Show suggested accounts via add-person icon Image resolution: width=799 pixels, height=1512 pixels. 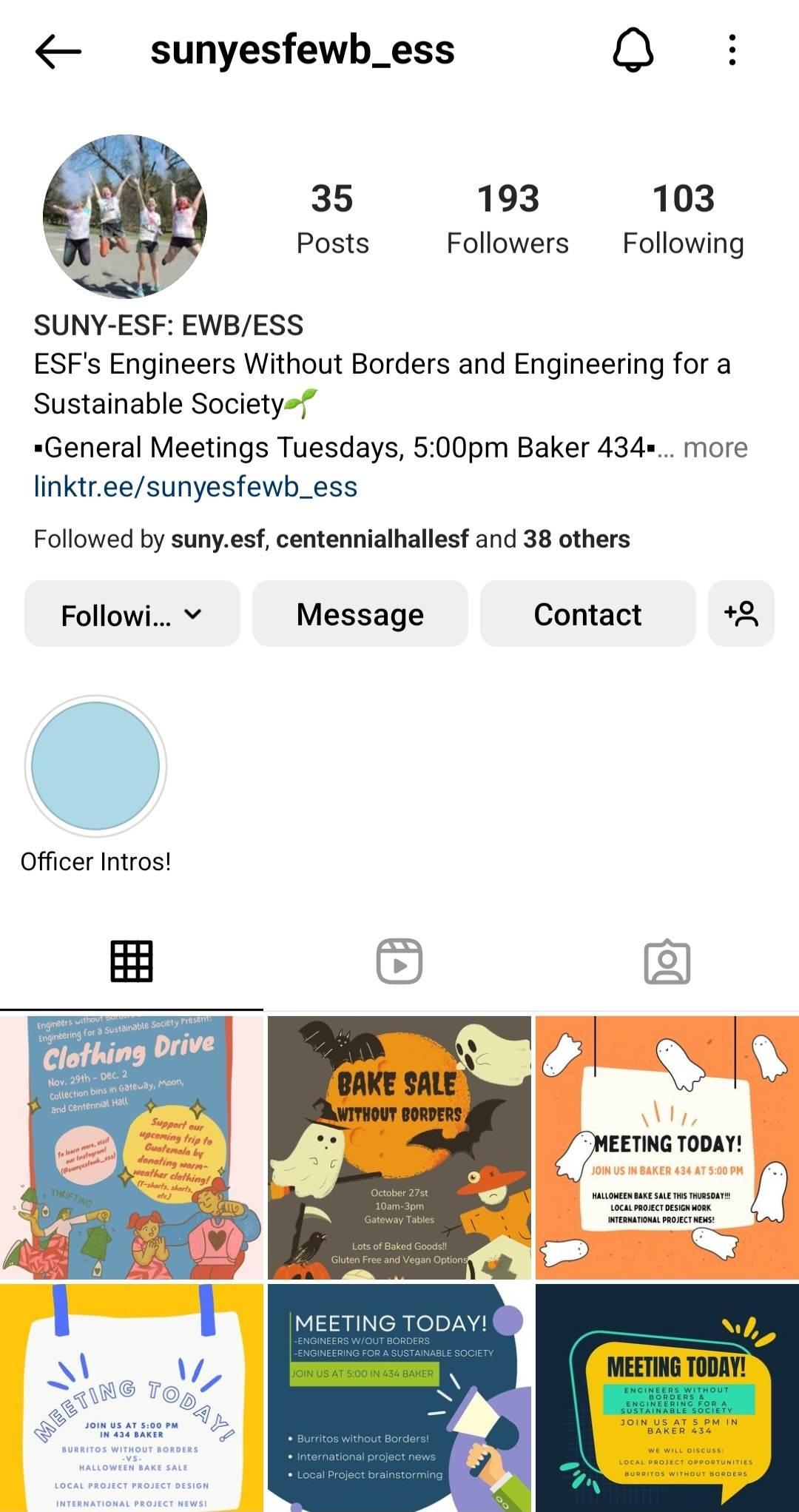point(741,614)
